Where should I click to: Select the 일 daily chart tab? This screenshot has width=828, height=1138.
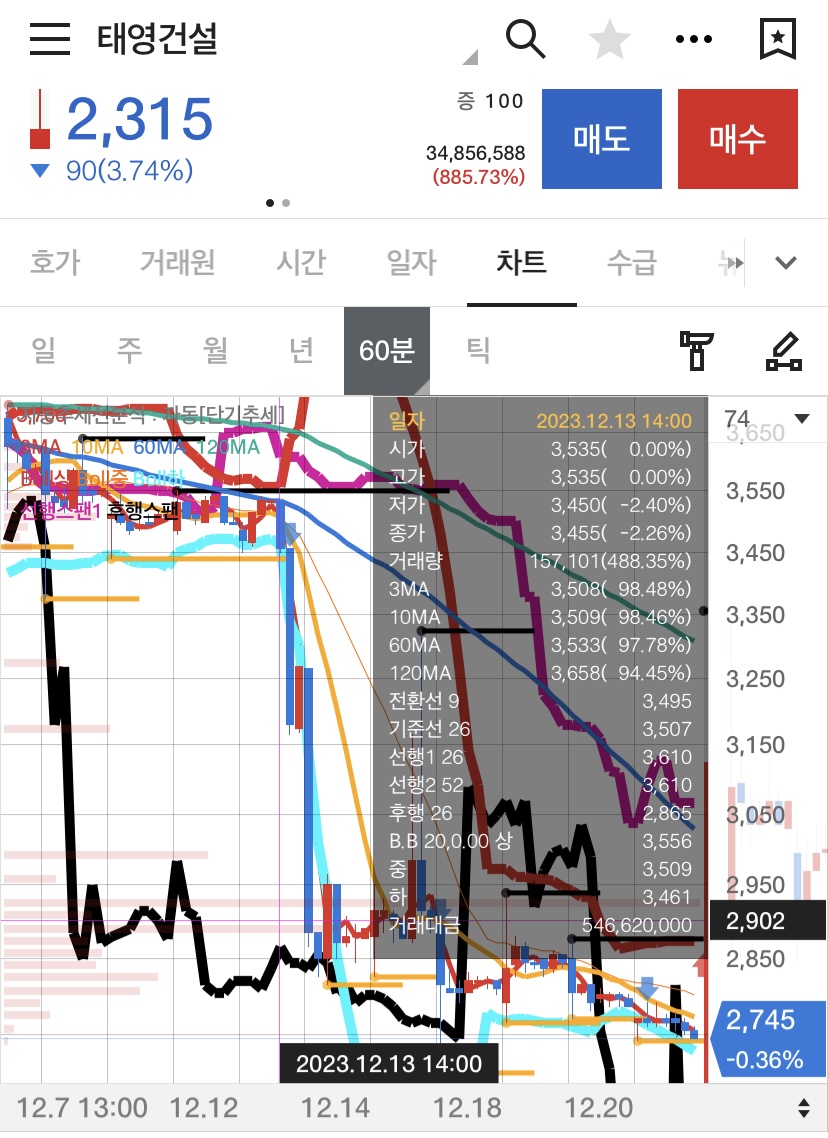tap(42, 351)
